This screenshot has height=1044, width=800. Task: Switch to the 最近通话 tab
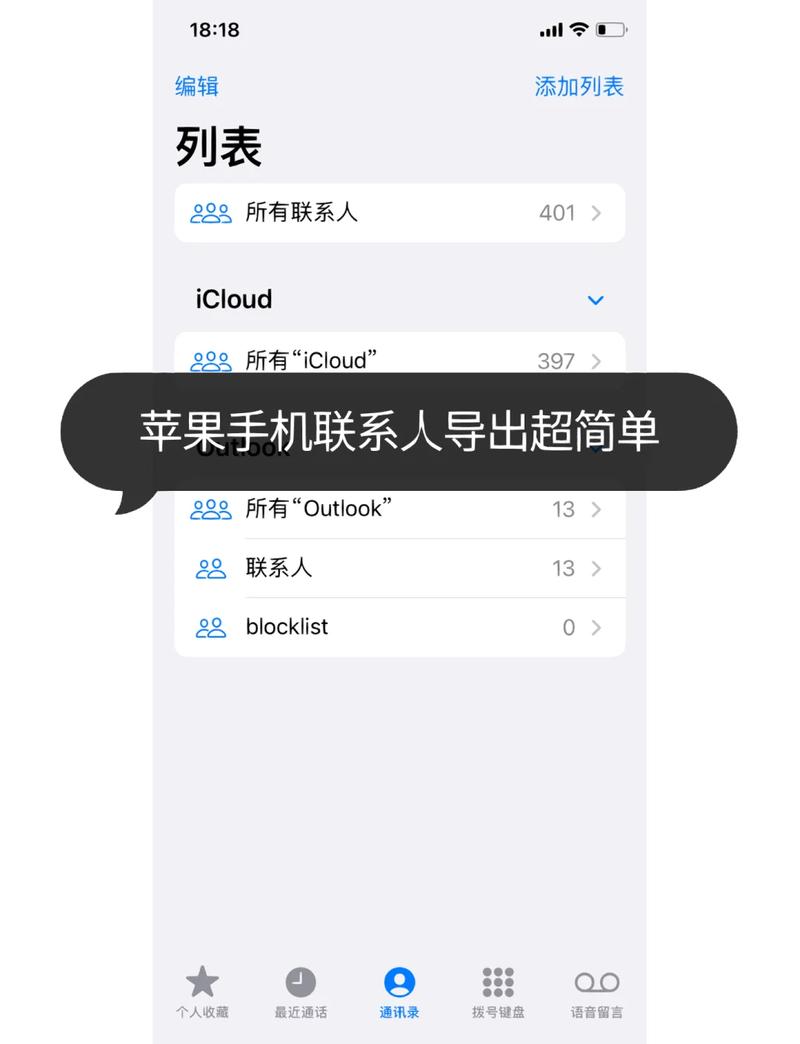[x=300, y=992]
